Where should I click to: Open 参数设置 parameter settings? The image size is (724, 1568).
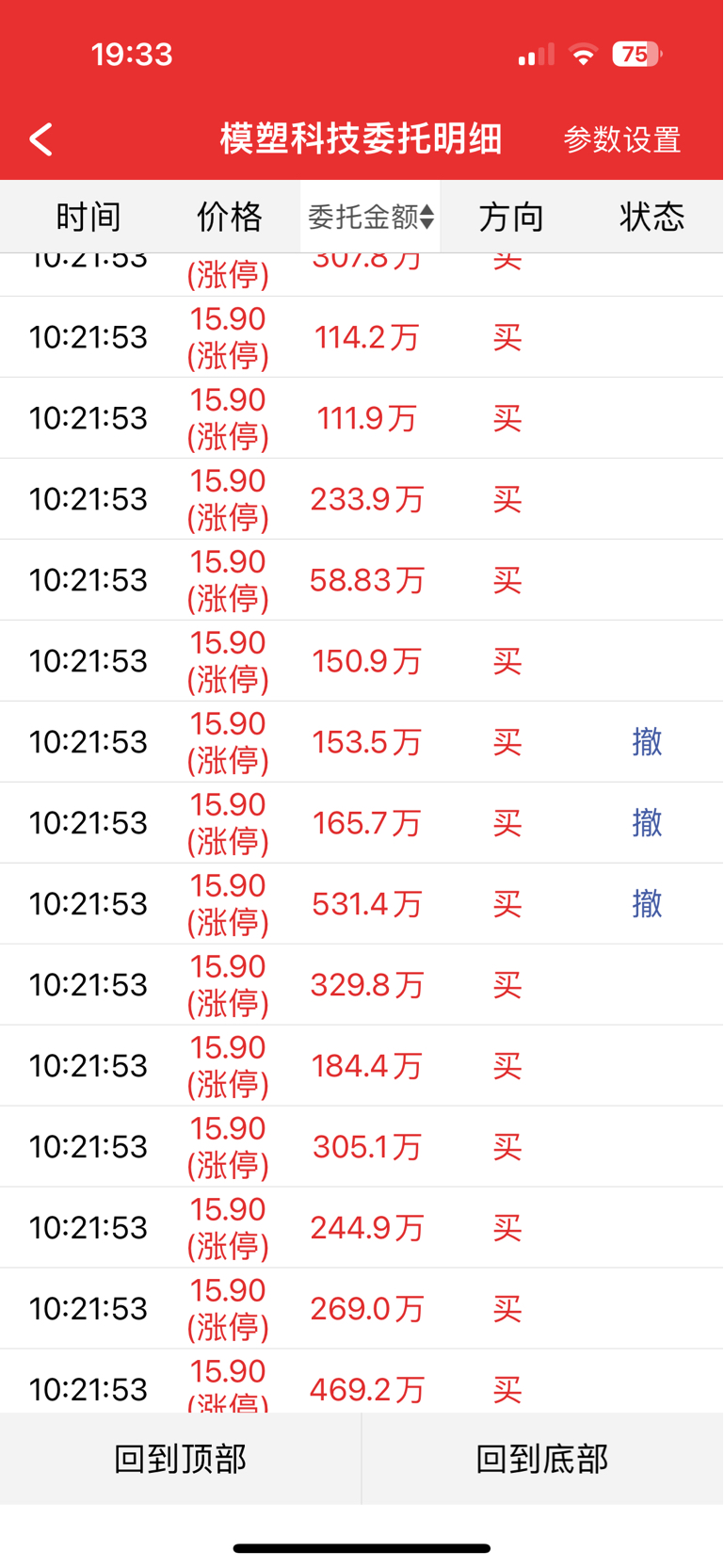(621, 140)
